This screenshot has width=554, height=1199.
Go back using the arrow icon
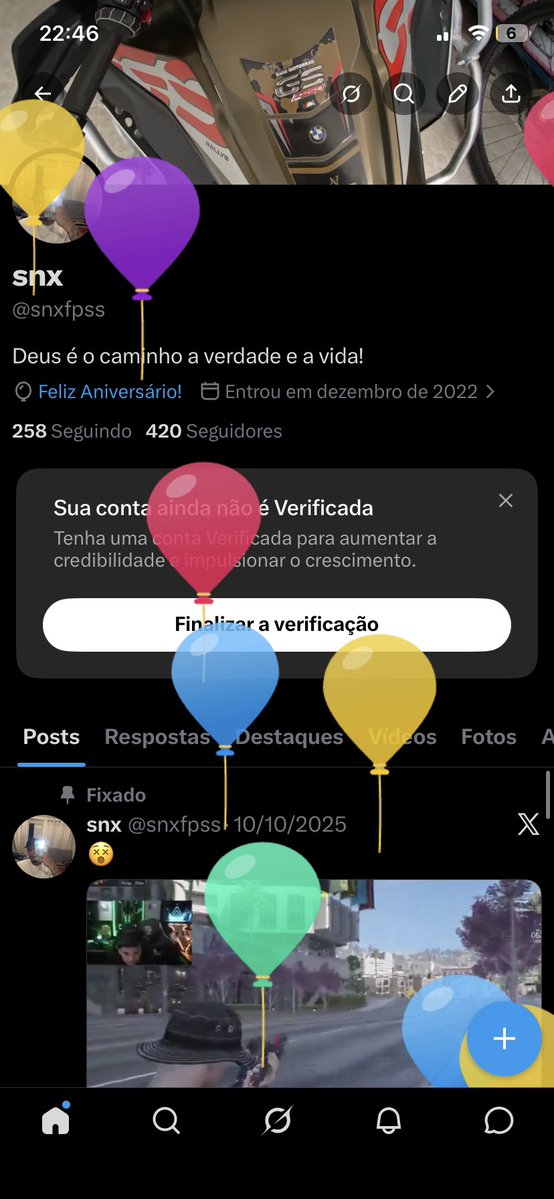[x=43, y=94]
